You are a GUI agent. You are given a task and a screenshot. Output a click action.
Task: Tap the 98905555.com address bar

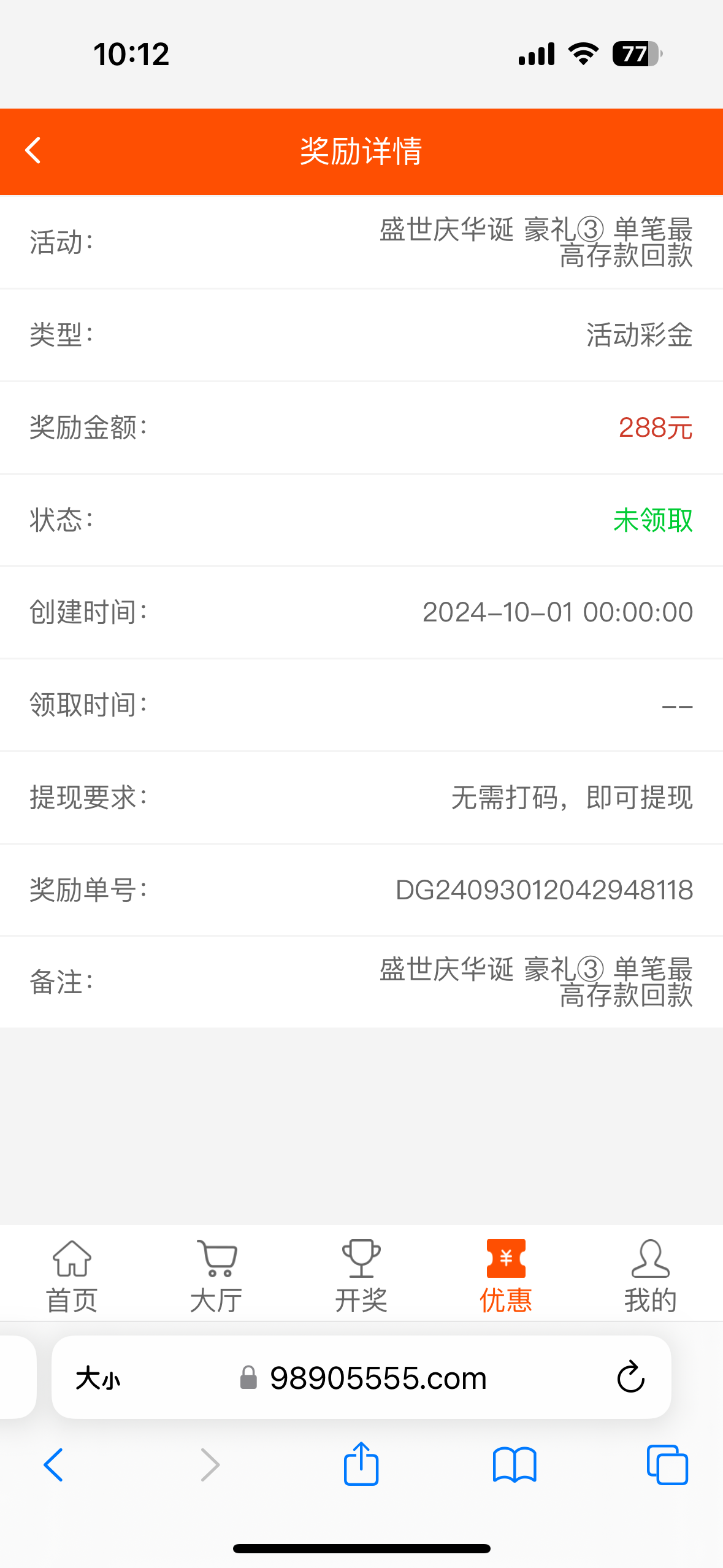click(x=378, y=1378)
